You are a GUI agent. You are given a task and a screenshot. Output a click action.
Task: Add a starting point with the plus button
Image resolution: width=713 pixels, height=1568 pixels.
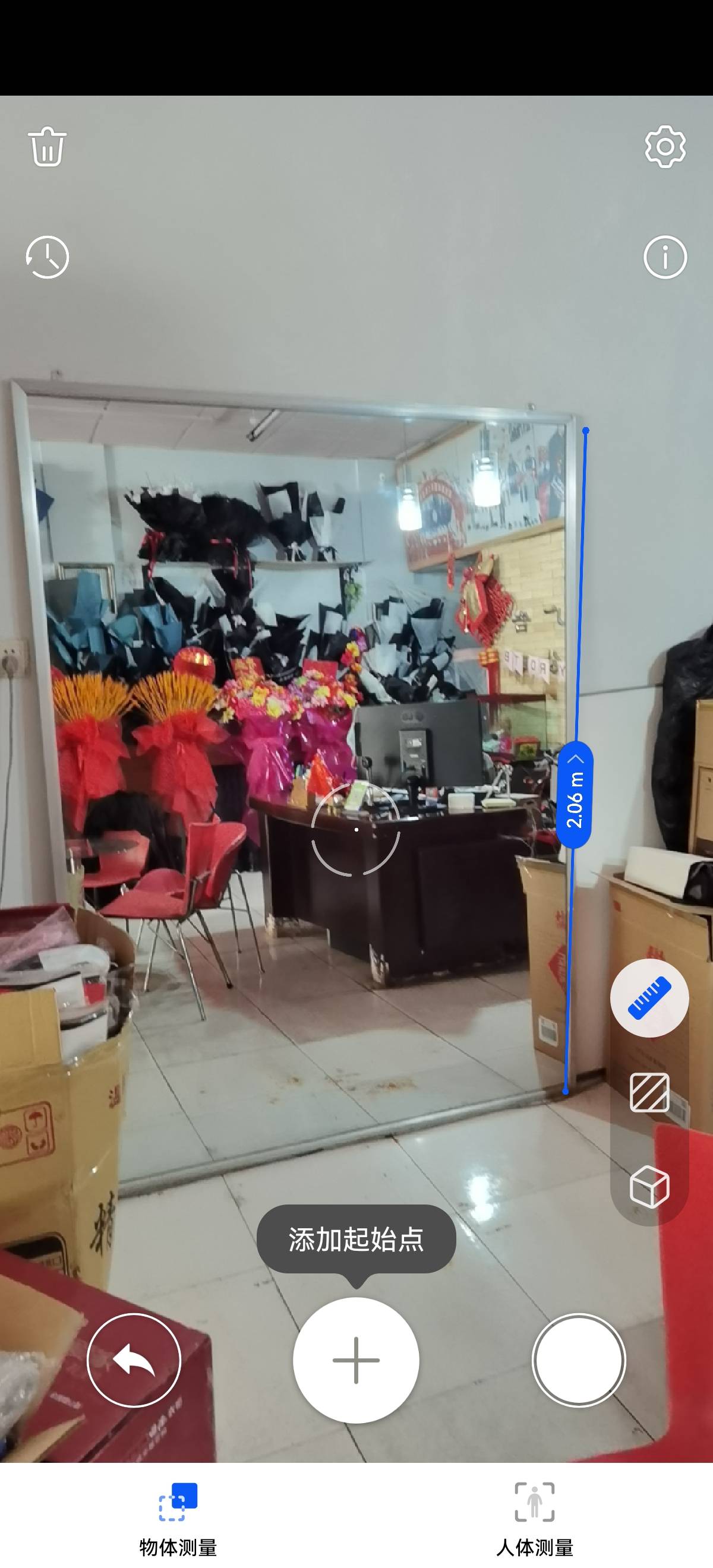[x=356, y=1360]
